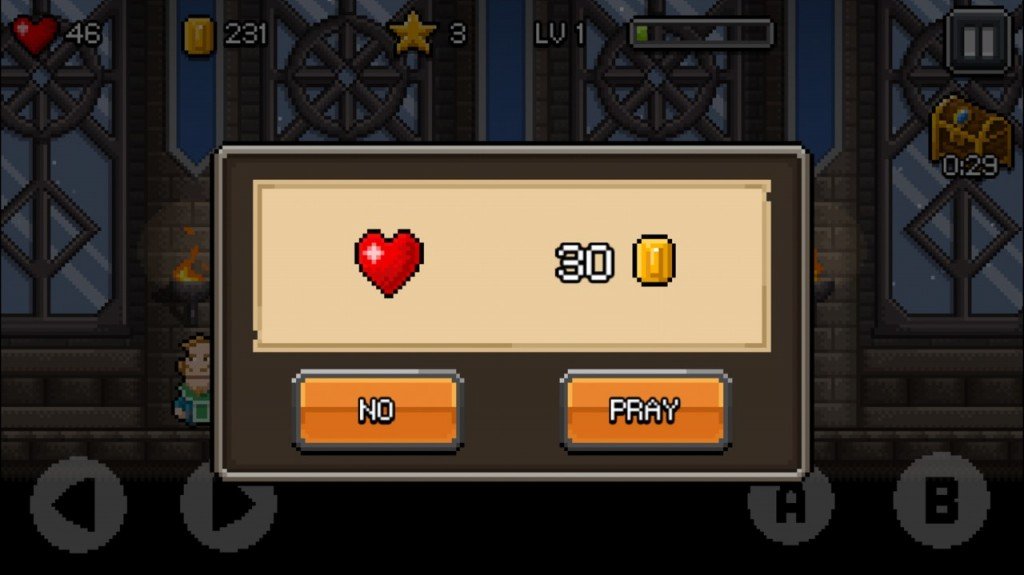
Task: Tap PRAY to buy a heart
Action: click(645, 410)
